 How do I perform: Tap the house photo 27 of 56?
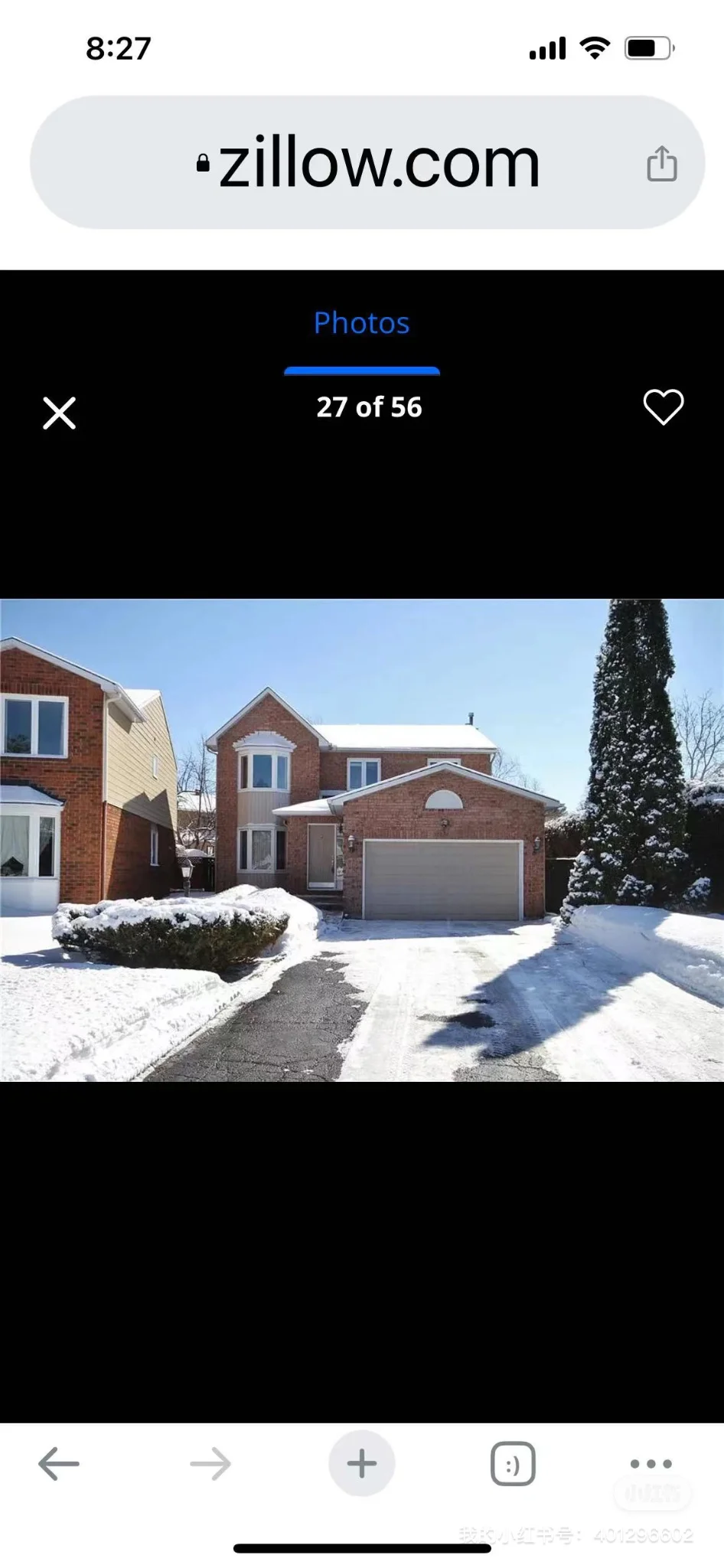coord(361,840)
